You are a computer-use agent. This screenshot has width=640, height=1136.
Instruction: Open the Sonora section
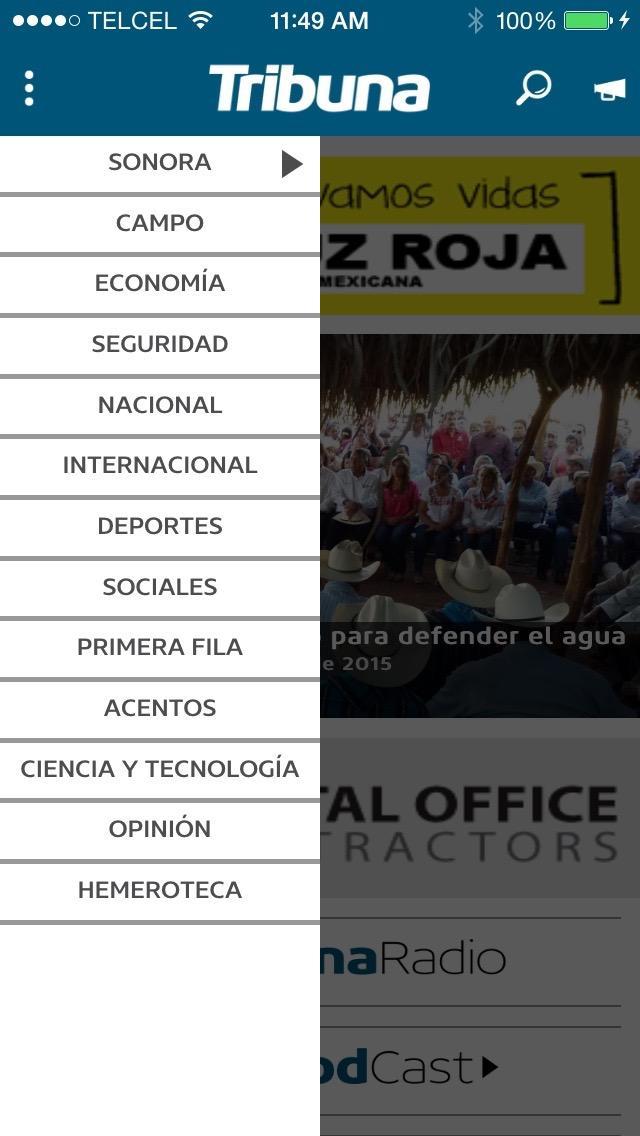point(160,163)
